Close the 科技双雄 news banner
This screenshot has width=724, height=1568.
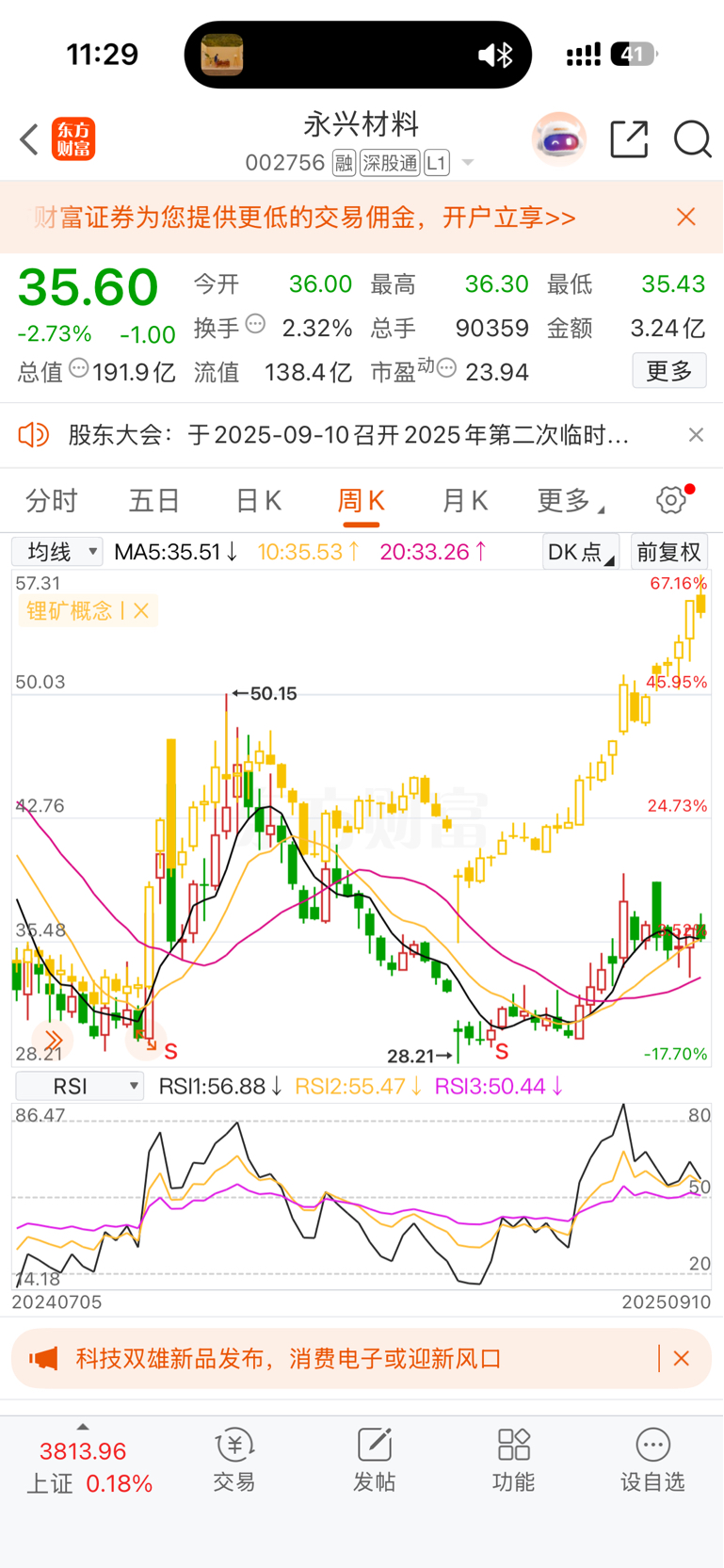pos(682,1358)
